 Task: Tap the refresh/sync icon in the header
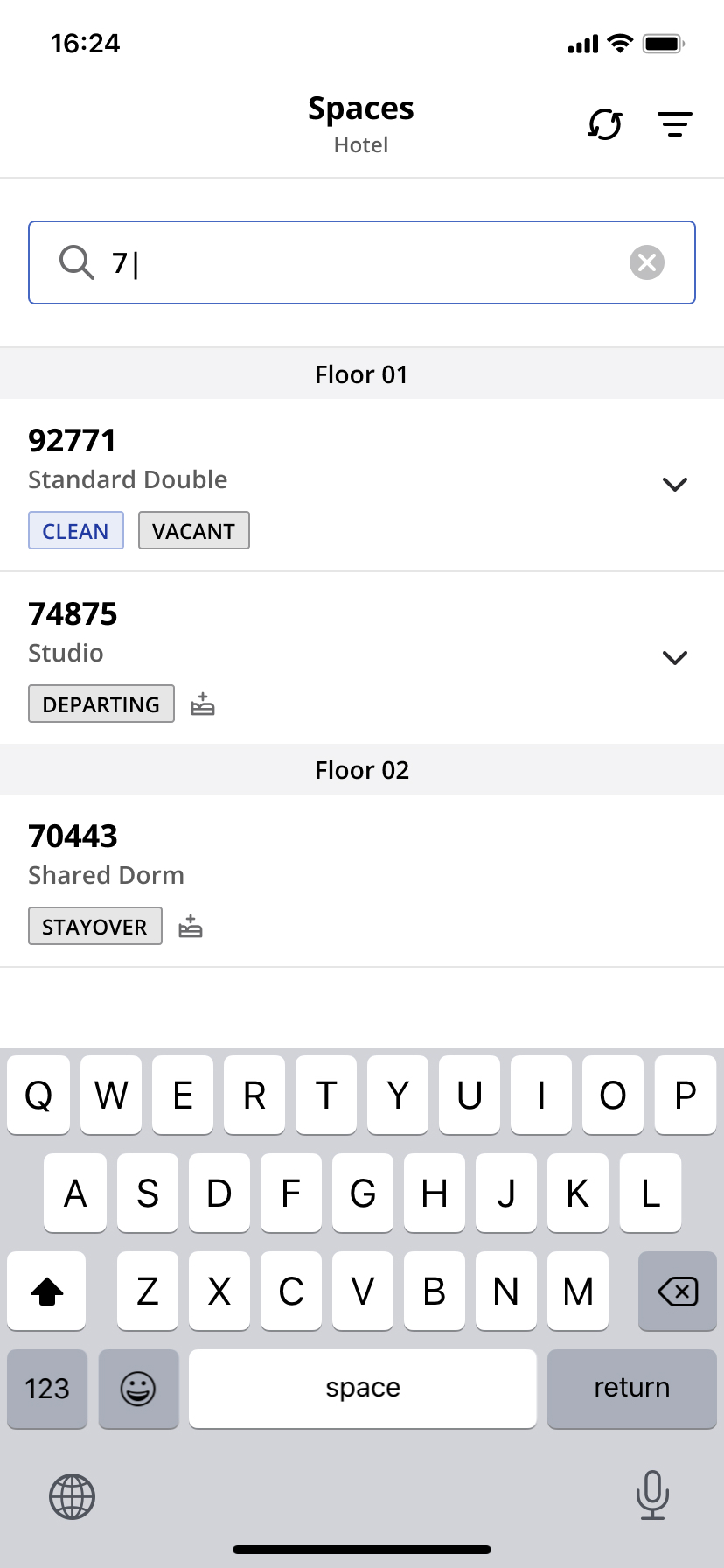605,125
